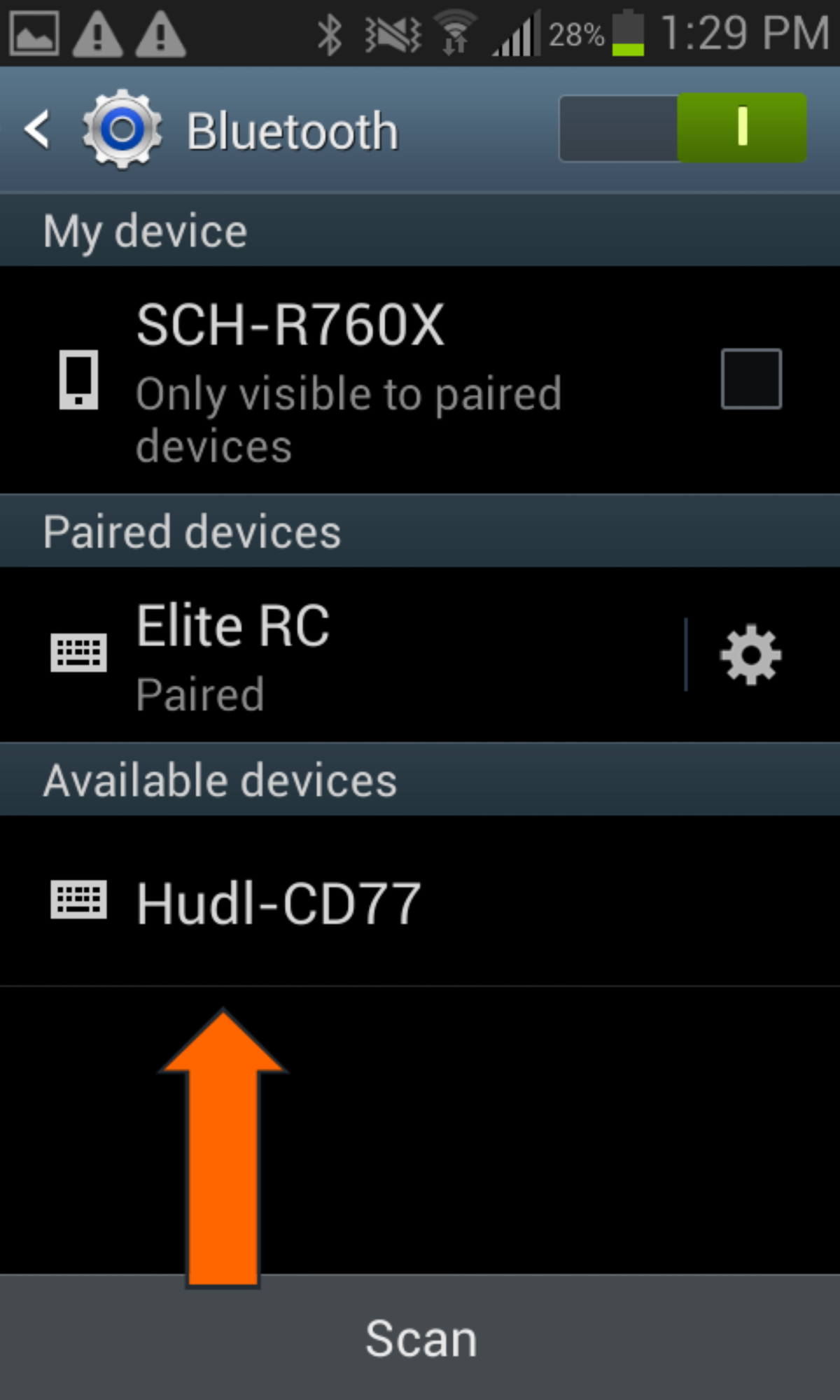
Task: Tap the keyboard icon next to Elite RC
Action: pos(79,651)
